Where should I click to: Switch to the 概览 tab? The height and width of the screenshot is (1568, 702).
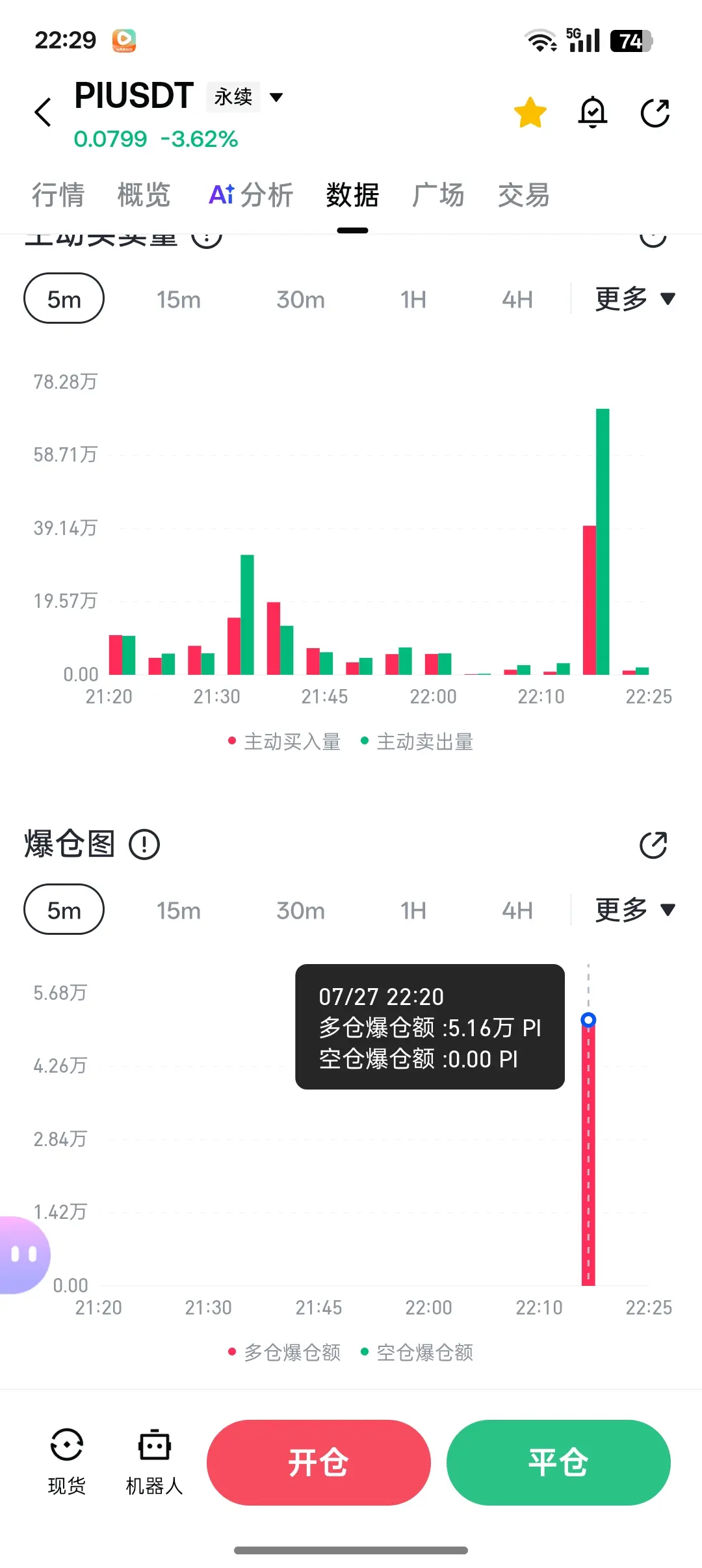click(144, 195)
